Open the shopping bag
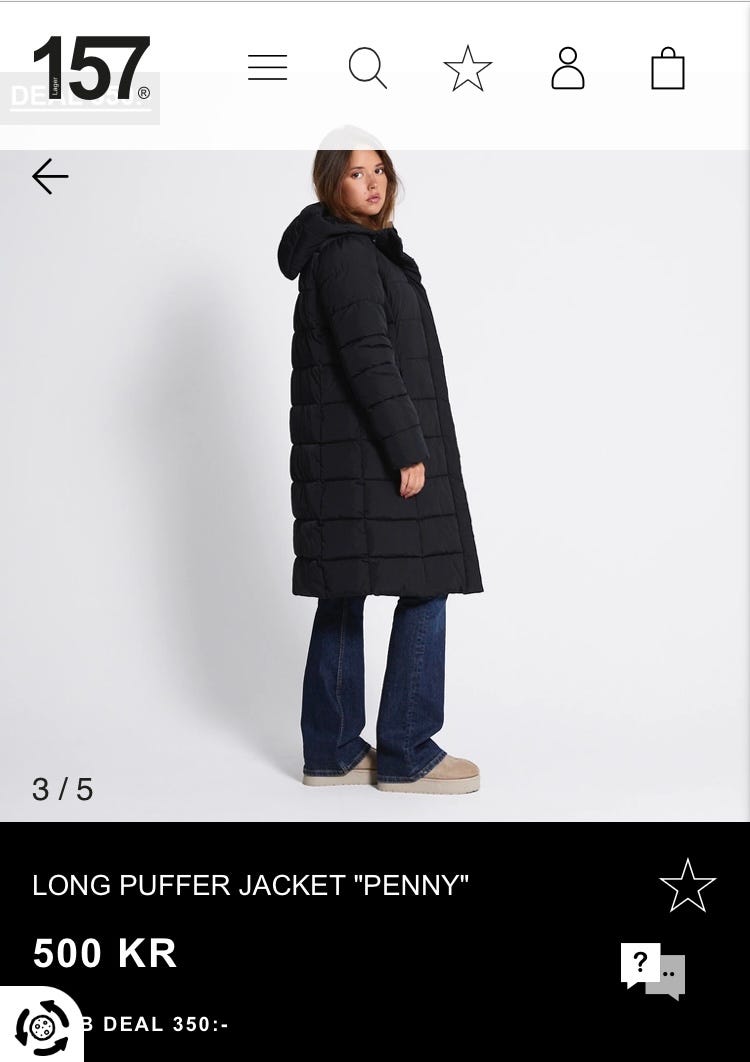 click(x=668, y=69)
